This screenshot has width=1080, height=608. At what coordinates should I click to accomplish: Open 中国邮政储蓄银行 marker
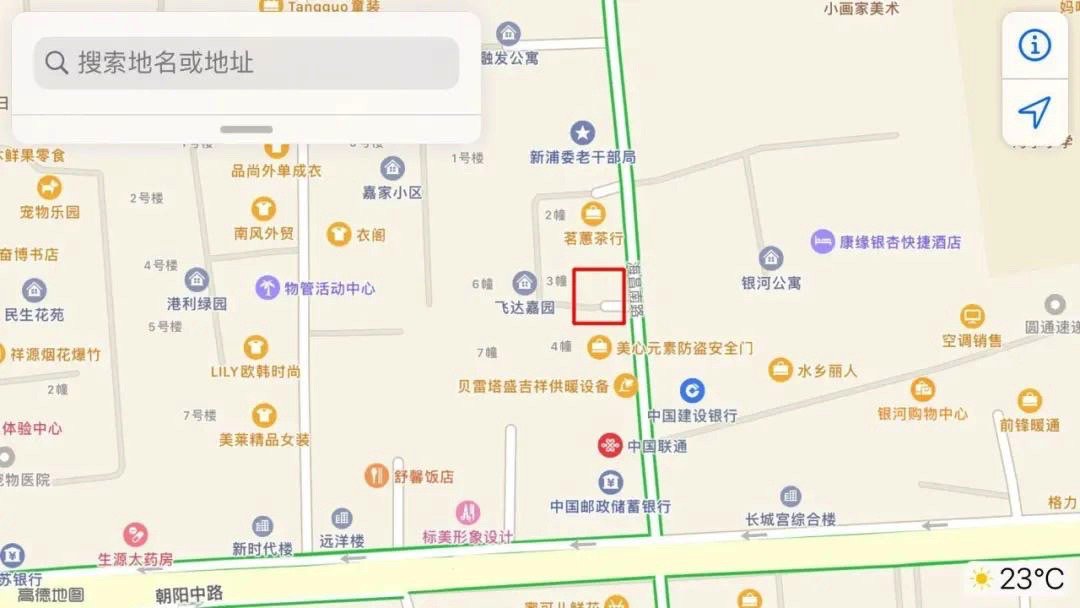[x=610, y=483]
